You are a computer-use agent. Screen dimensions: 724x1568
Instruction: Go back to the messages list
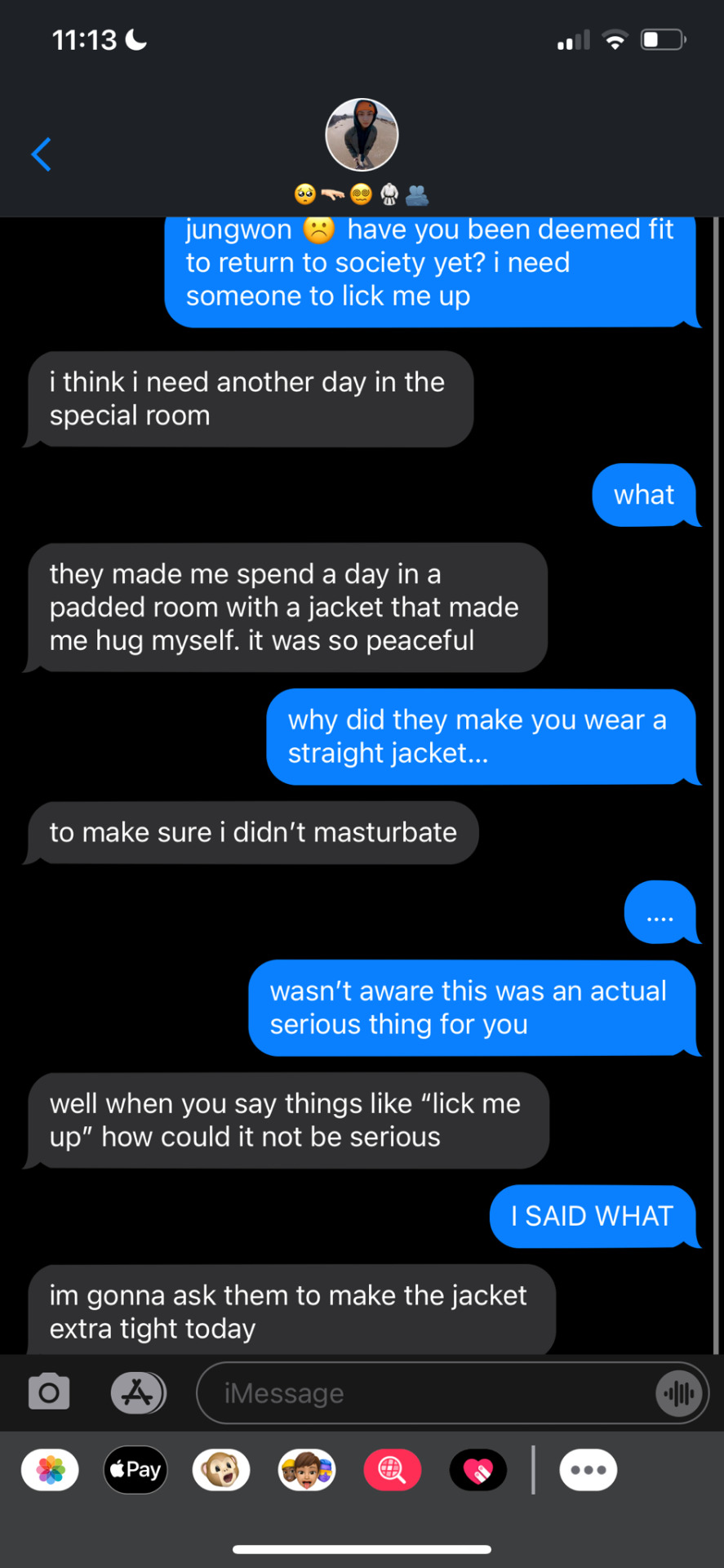coord(41,154)
